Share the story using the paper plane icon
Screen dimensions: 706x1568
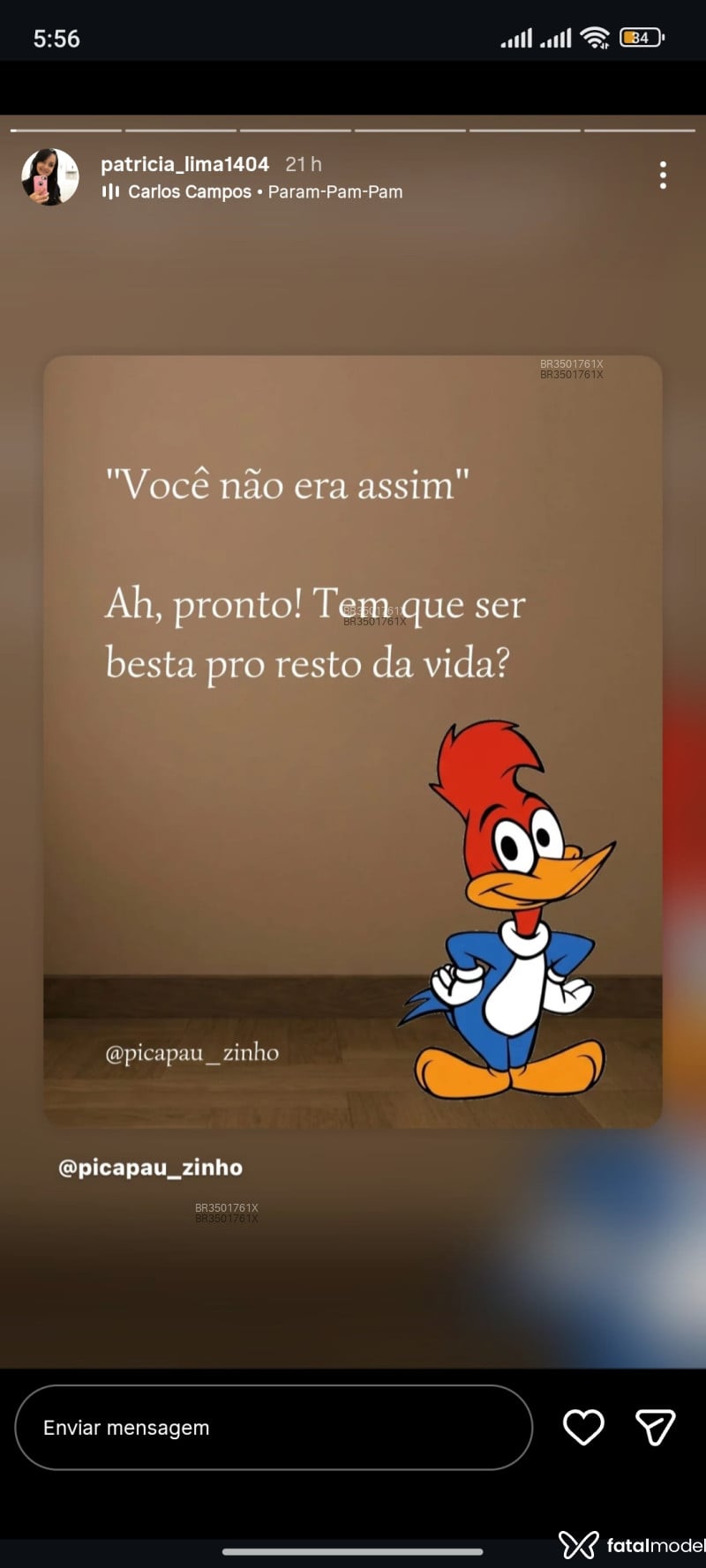(656, 1428)
